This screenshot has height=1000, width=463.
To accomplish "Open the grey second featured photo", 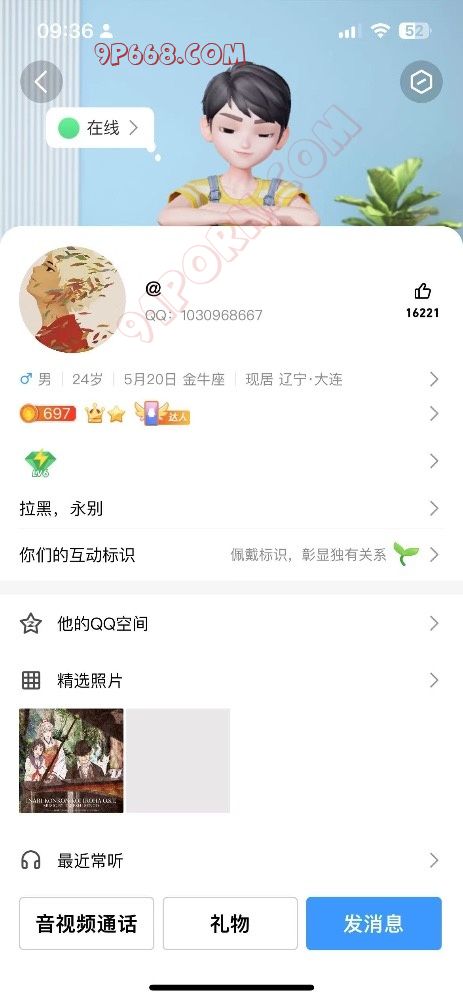I will tap(178, 760).
